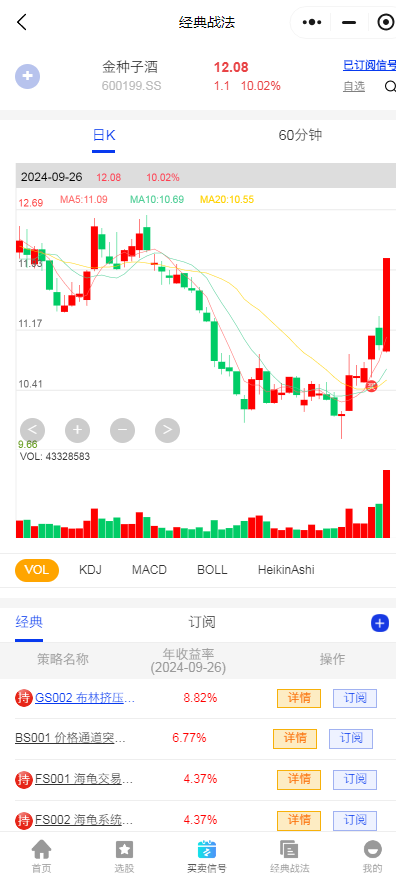The width and height of the screenshot is (396, 879).
Task: Move chart right with the > button
Action: pyautogui.click(x=167, y=431)
